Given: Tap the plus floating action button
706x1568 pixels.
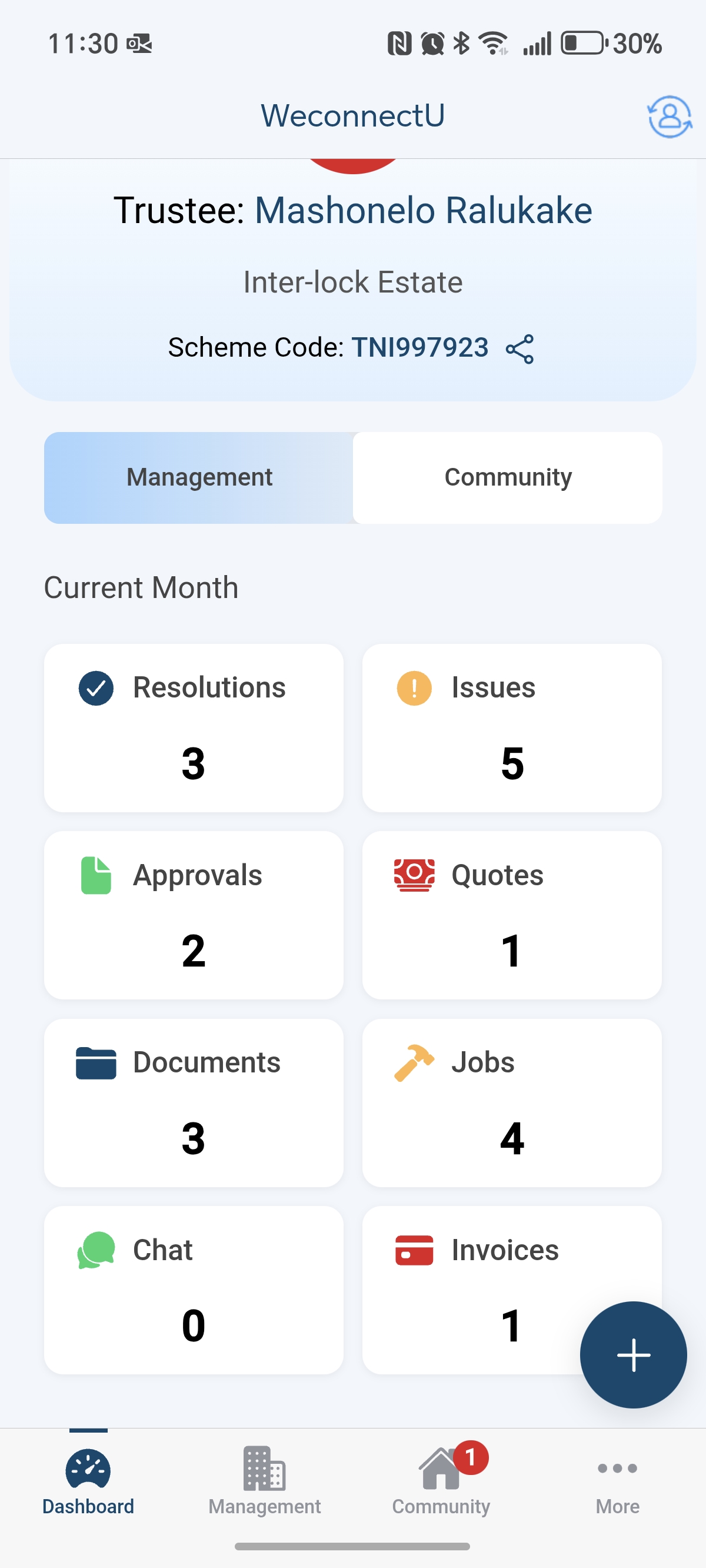Looking at the screenshot, I should click(x=633, y=1355).
